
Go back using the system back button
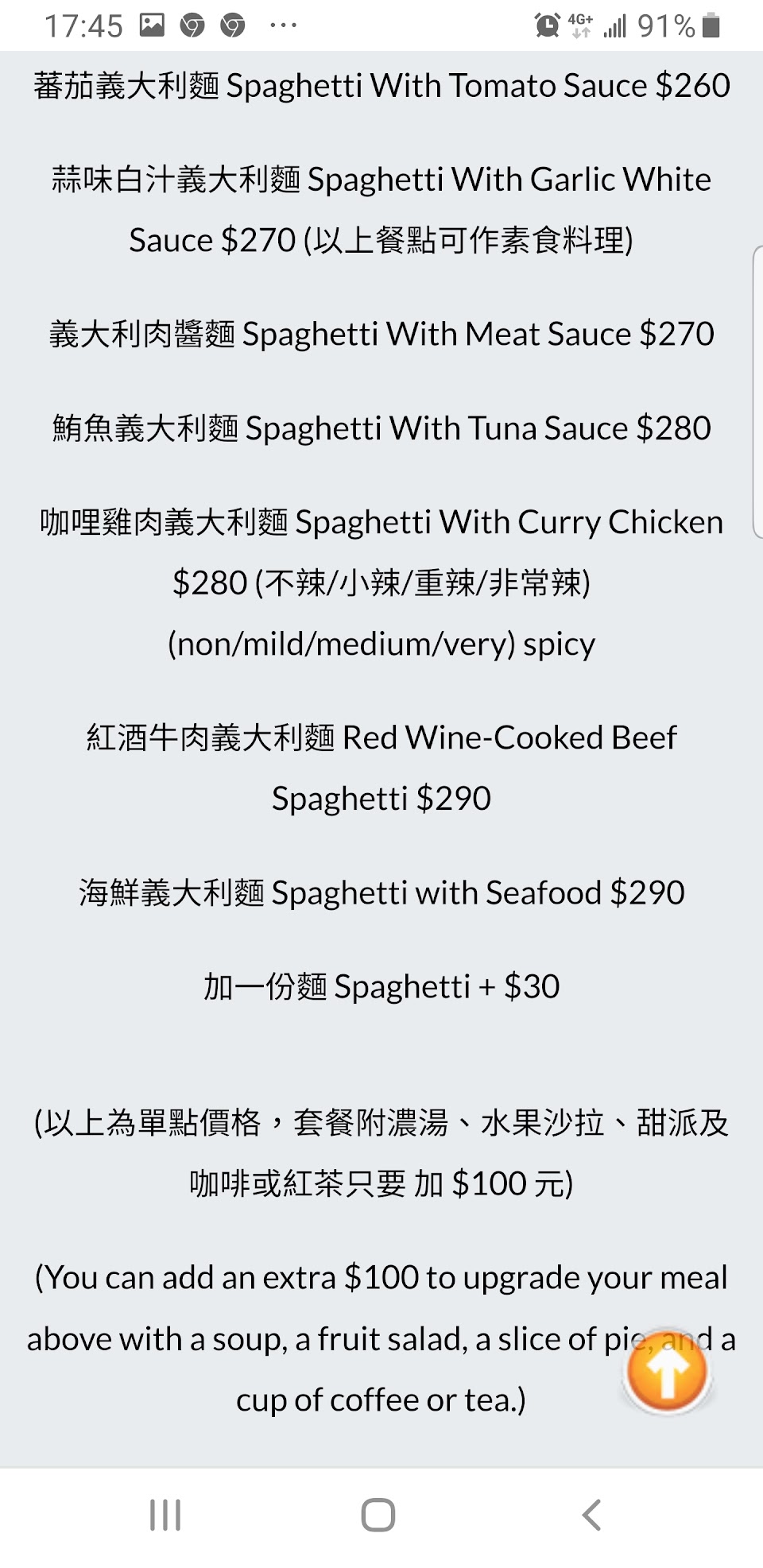(x=591, y=1515)
